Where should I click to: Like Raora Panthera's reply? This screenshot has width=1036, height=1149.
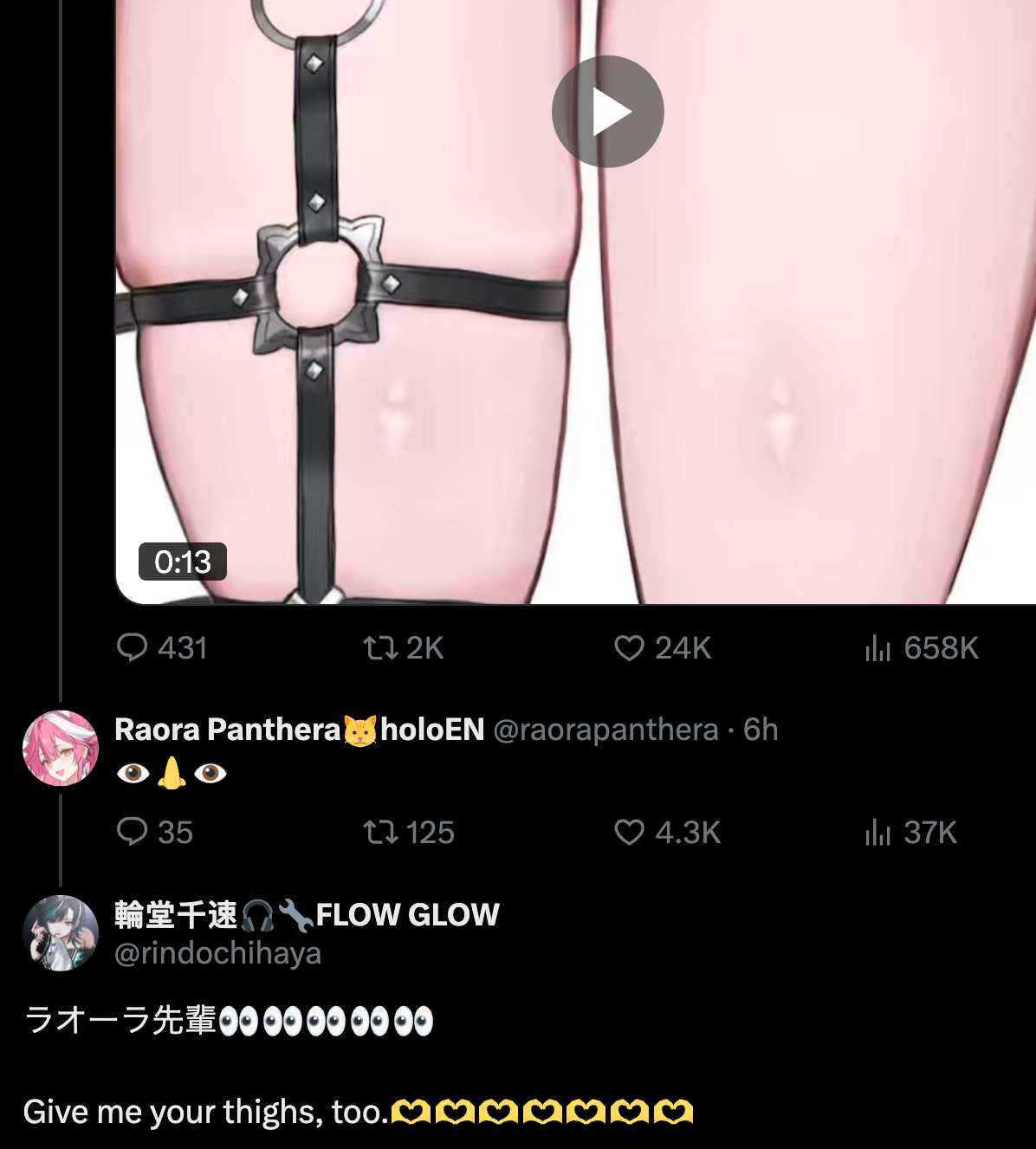630,832
